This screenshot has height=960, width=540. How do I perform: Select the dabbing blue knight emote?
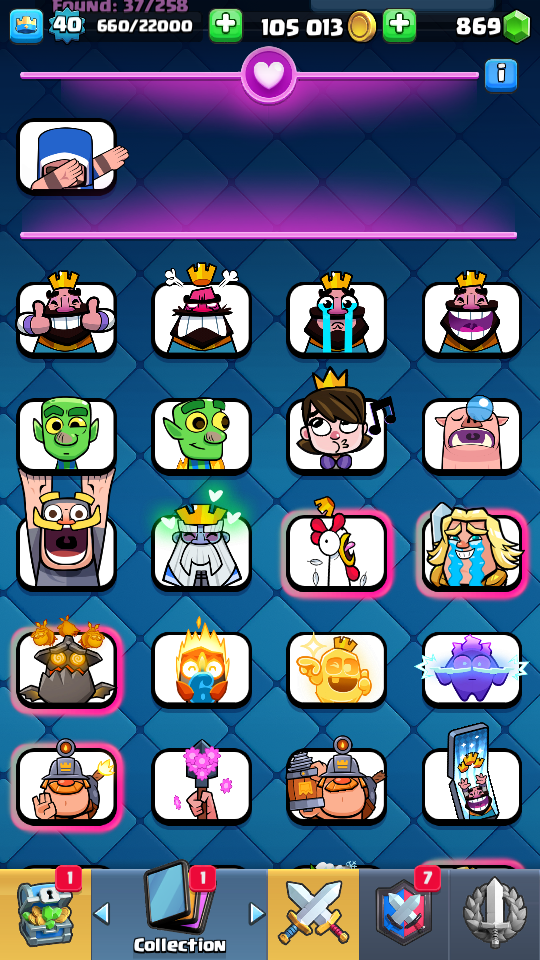click(x=67, y=157)
